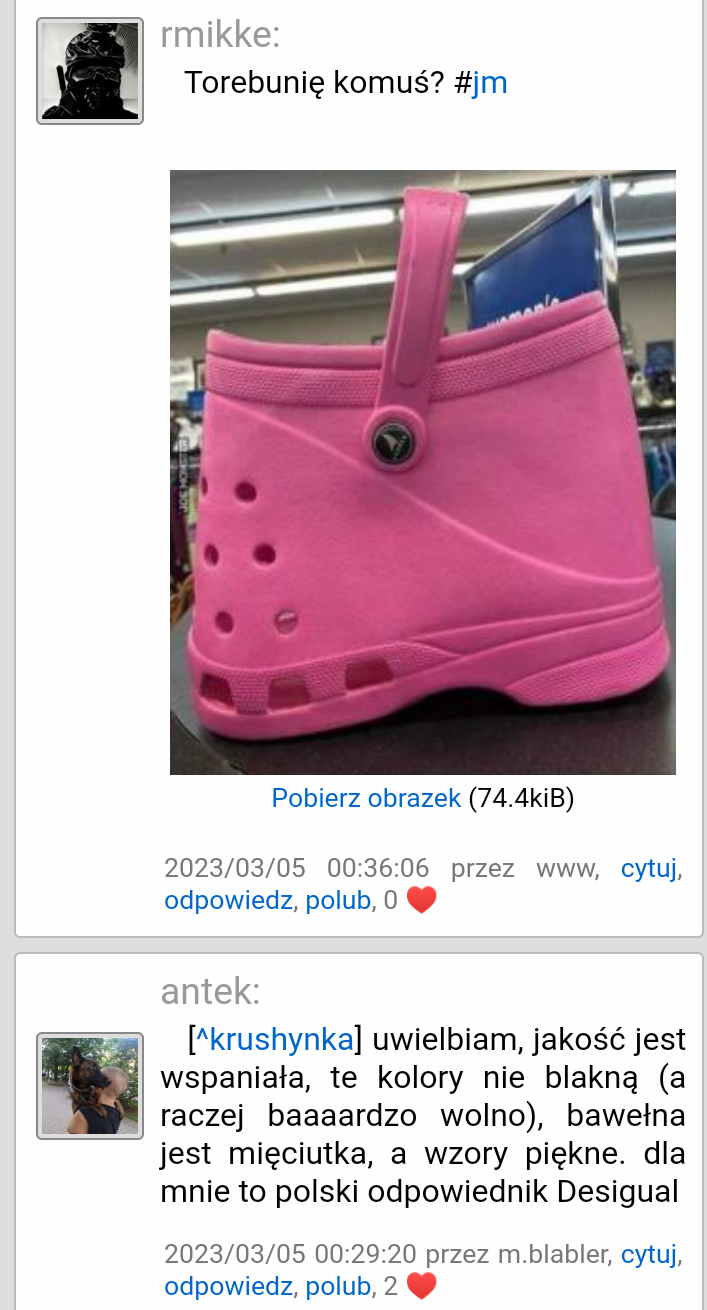Open antek's avatar picture
The height and width of the screenshot is (1310, 707).
[x=90, y=1086]
